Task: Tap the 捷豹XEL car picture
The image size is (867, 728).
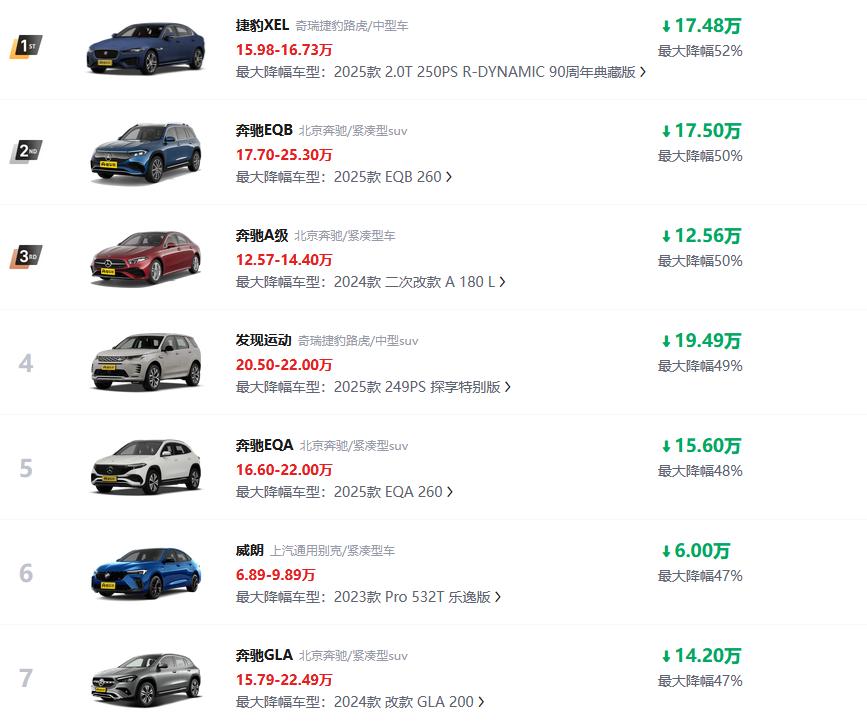Action: pyautogui.click(x=146, y=47)
